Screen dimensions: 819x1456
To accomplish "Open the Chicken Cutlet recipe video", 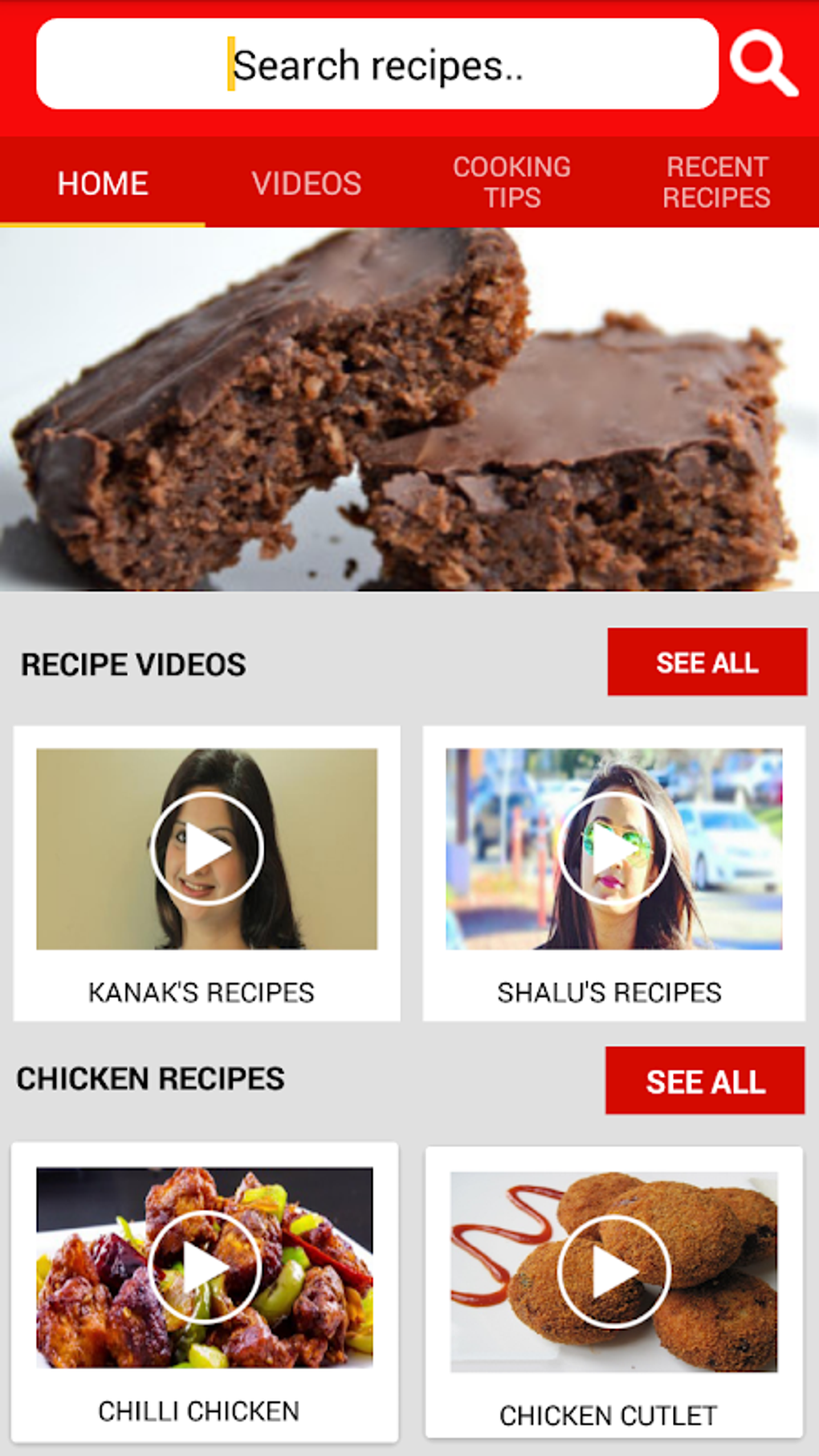I will (614, 1271).
